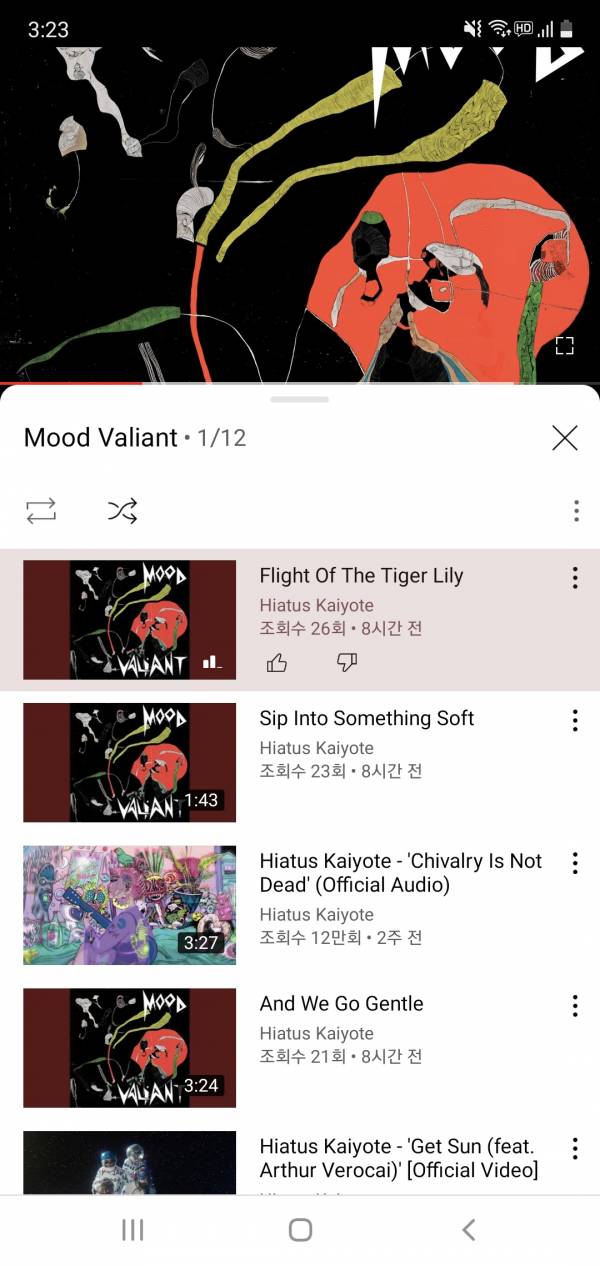
Task: Close the Mood Valiant playlist panel
Action: [565, 437]
